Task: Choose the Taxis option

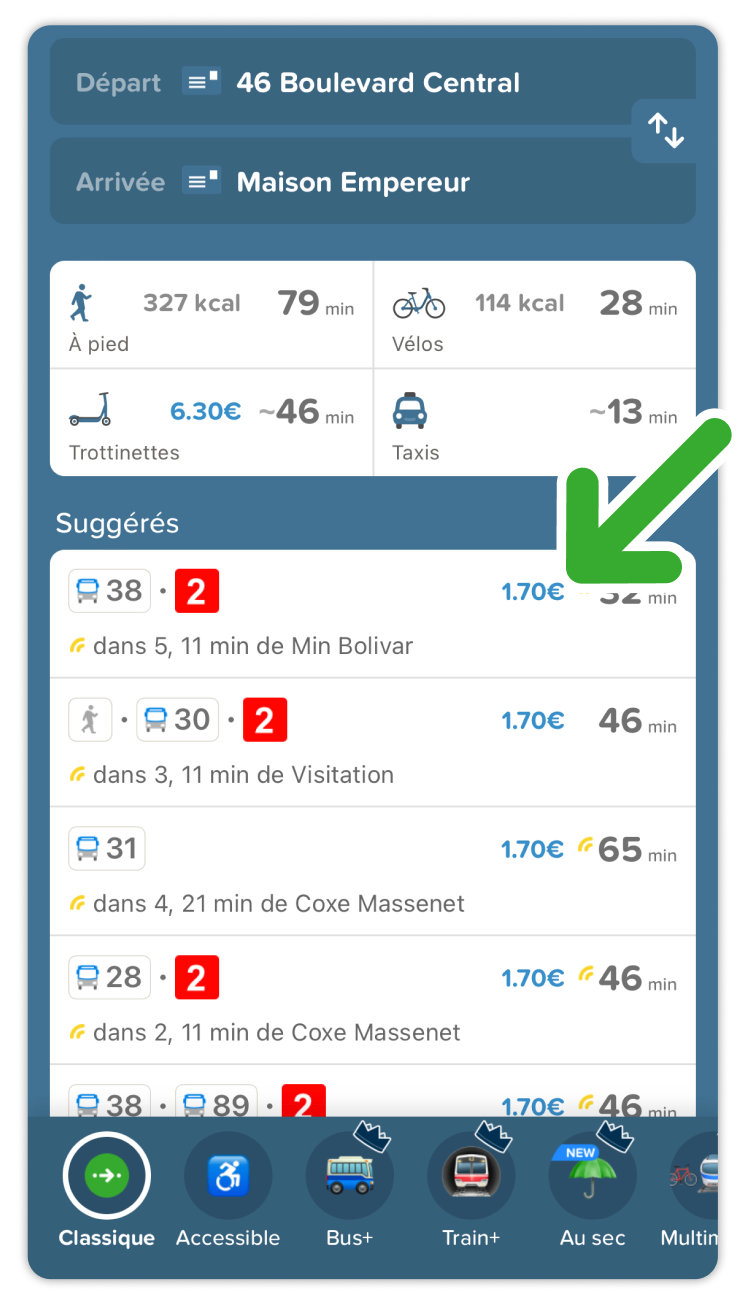Action: [x=534, y=423]
